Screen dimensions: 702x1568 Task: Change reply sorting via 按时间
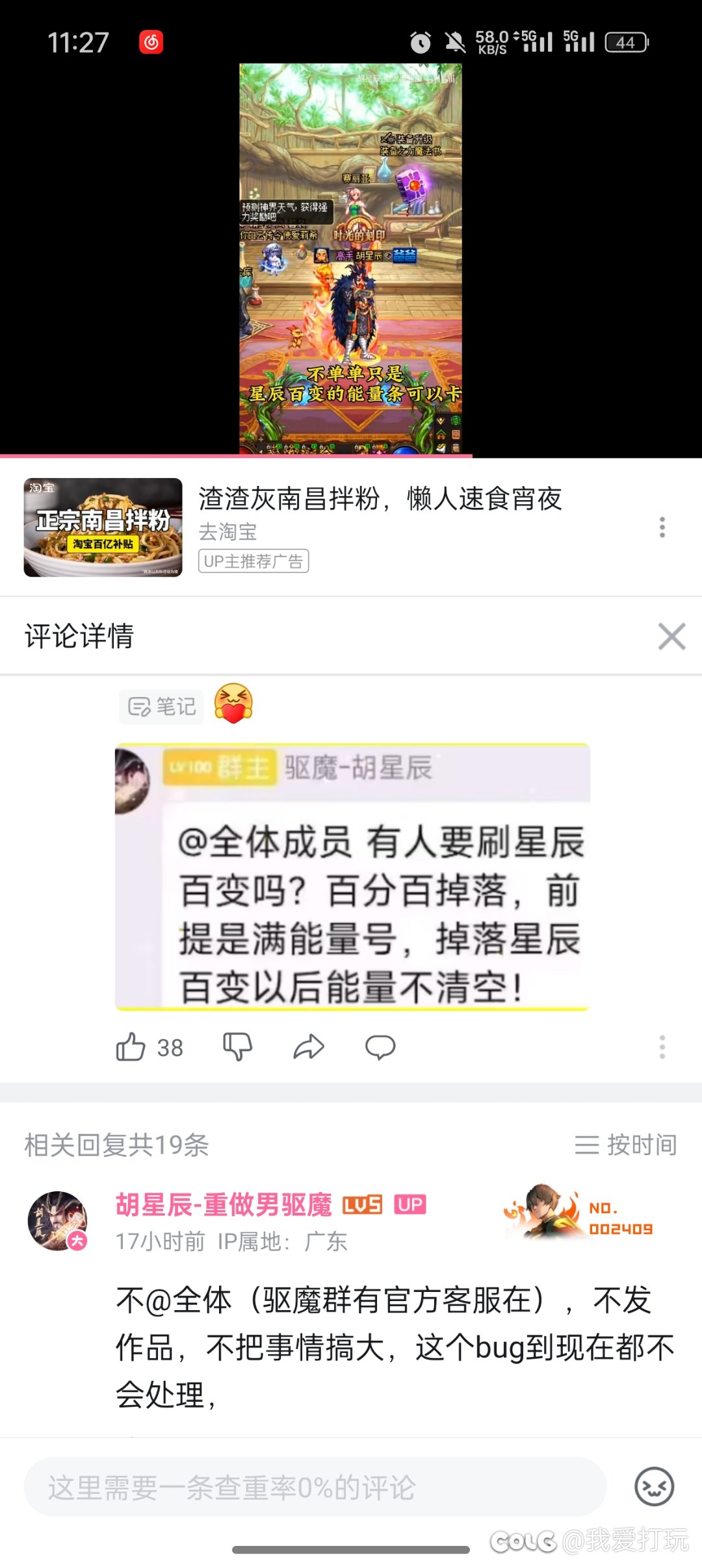(x=626, y=1144)
